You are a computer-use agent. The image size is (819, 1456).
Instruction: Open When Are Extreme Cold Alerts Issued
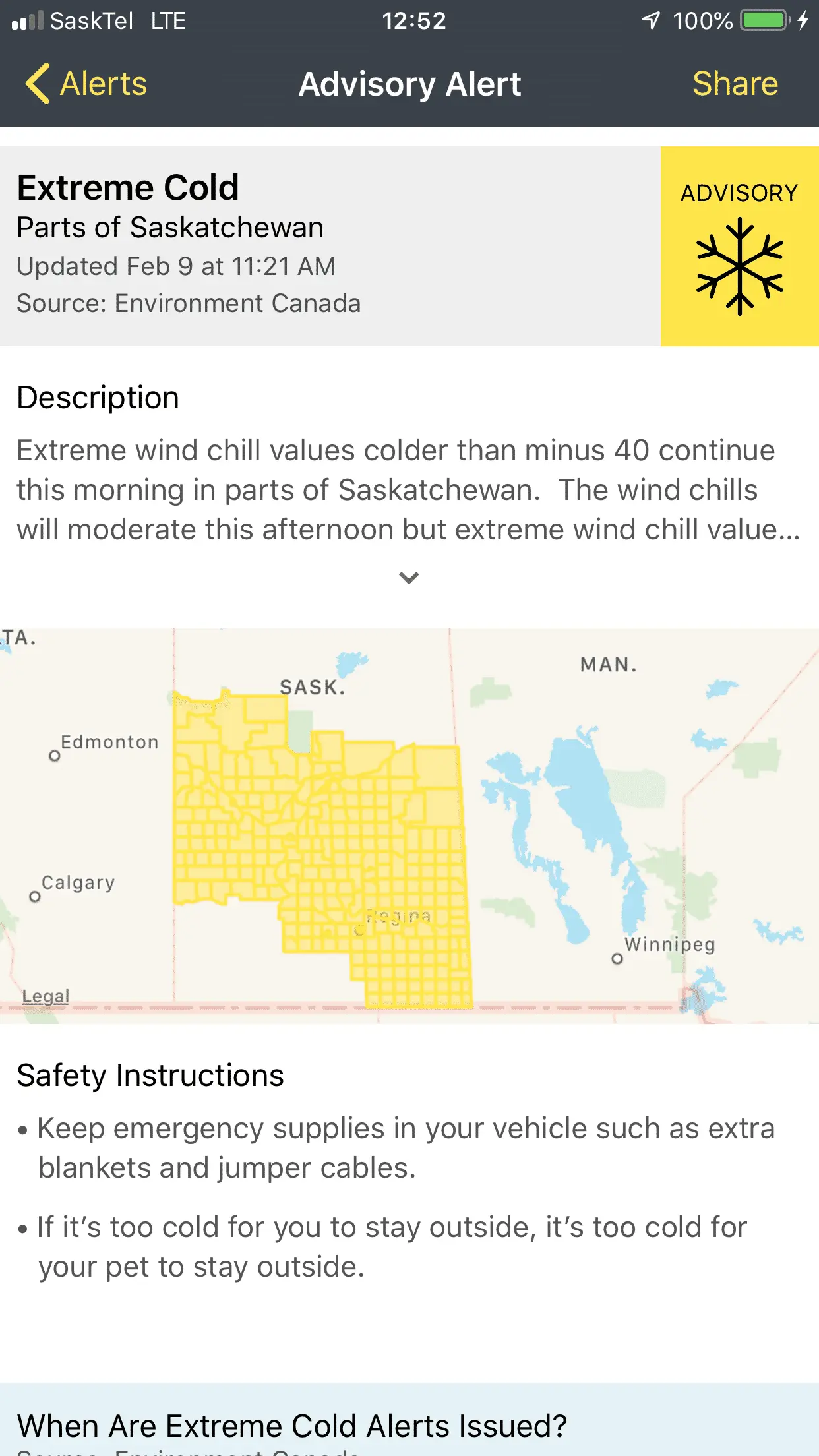292,1425
